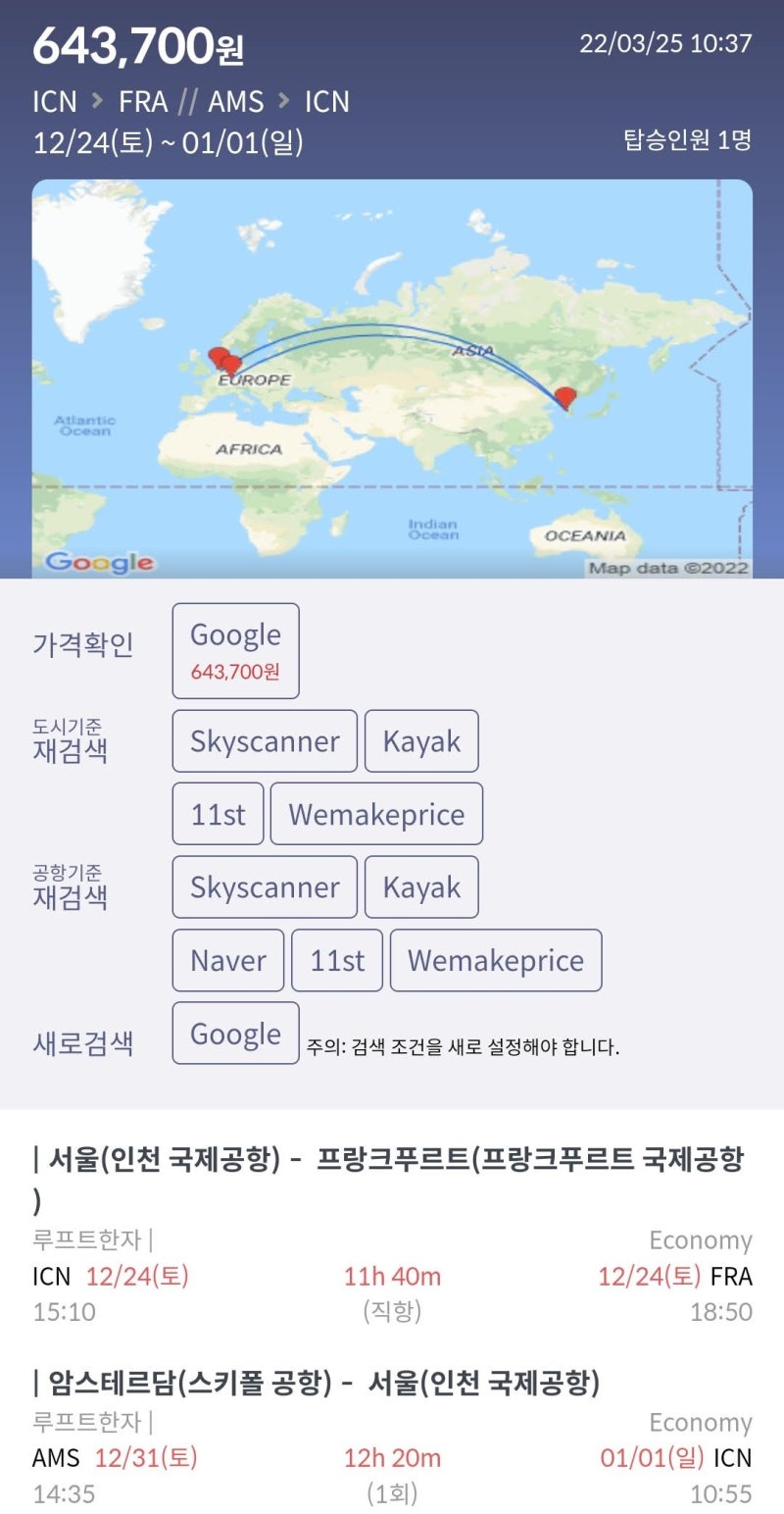
Task: Re-search Skyscanner by airport
Action: pyautogui.click(x=264, y=886)
